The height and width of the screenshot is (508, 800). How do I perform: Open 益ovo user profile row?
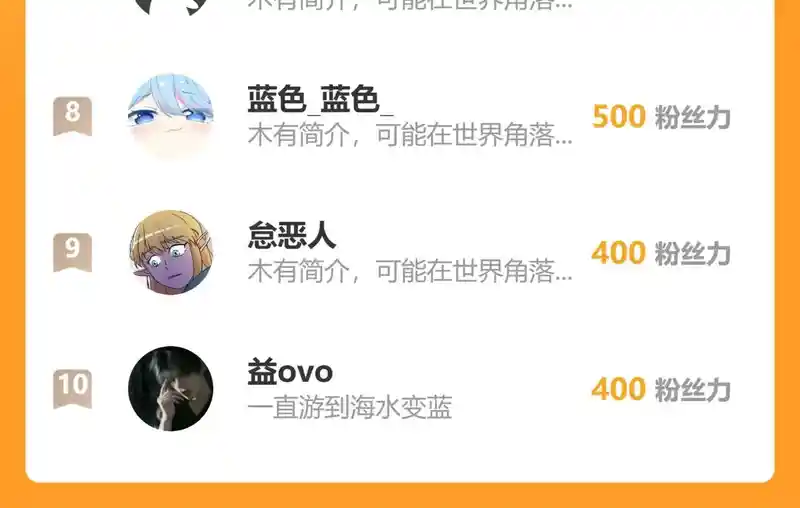(400, 389)
